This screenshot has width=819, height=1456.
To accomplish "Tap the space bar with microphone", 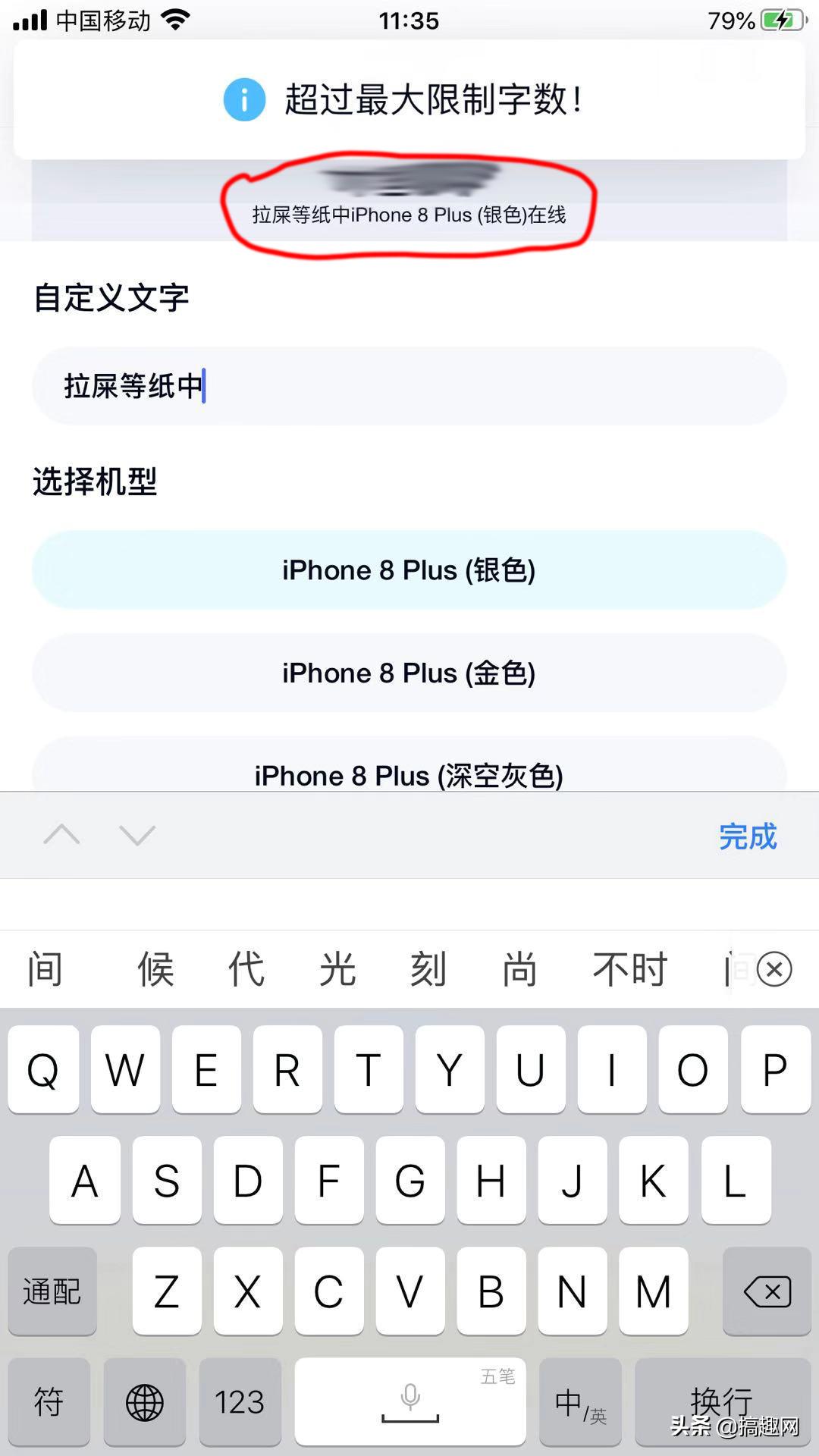I will click(x=409, y=1402).
